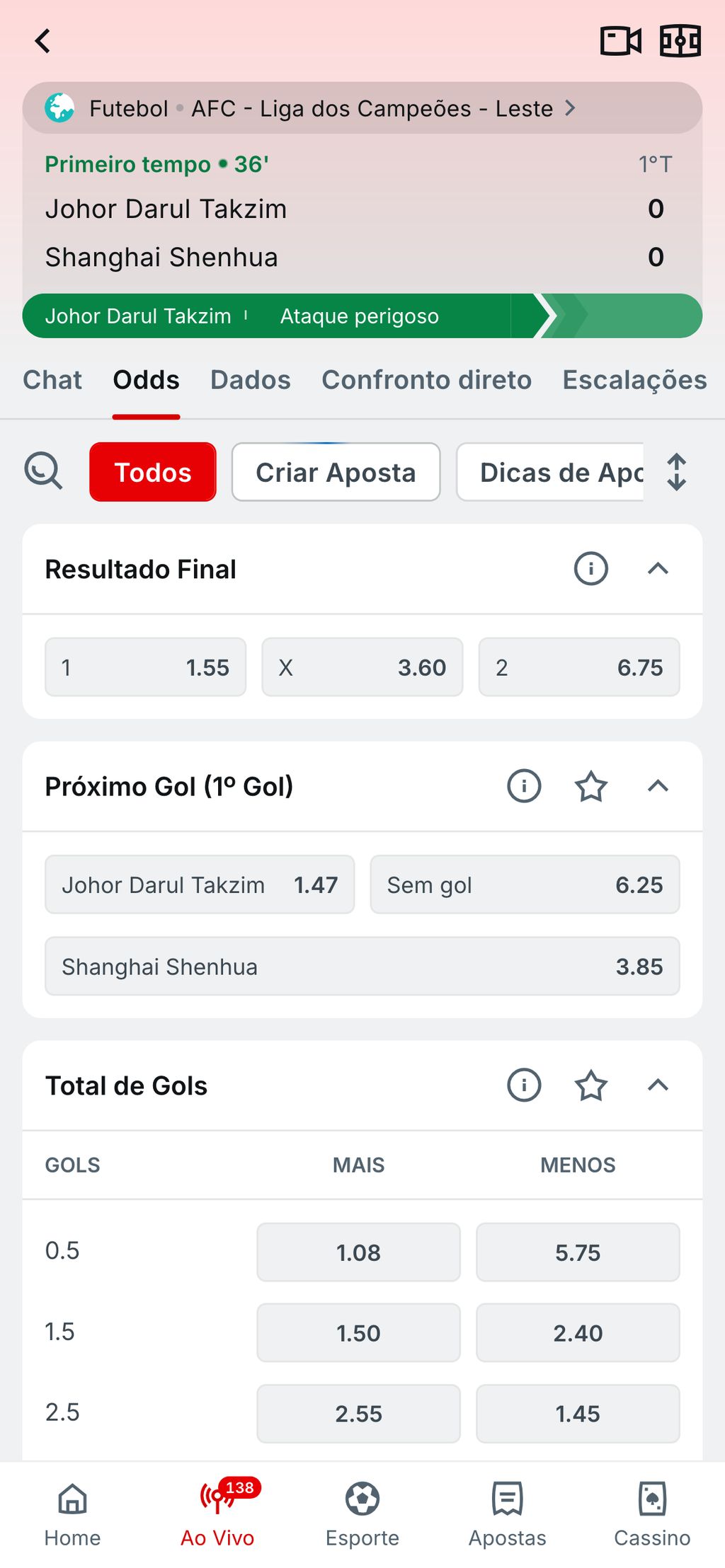
Task: Open the sort markets icon
Action: [x=677, y=472]
